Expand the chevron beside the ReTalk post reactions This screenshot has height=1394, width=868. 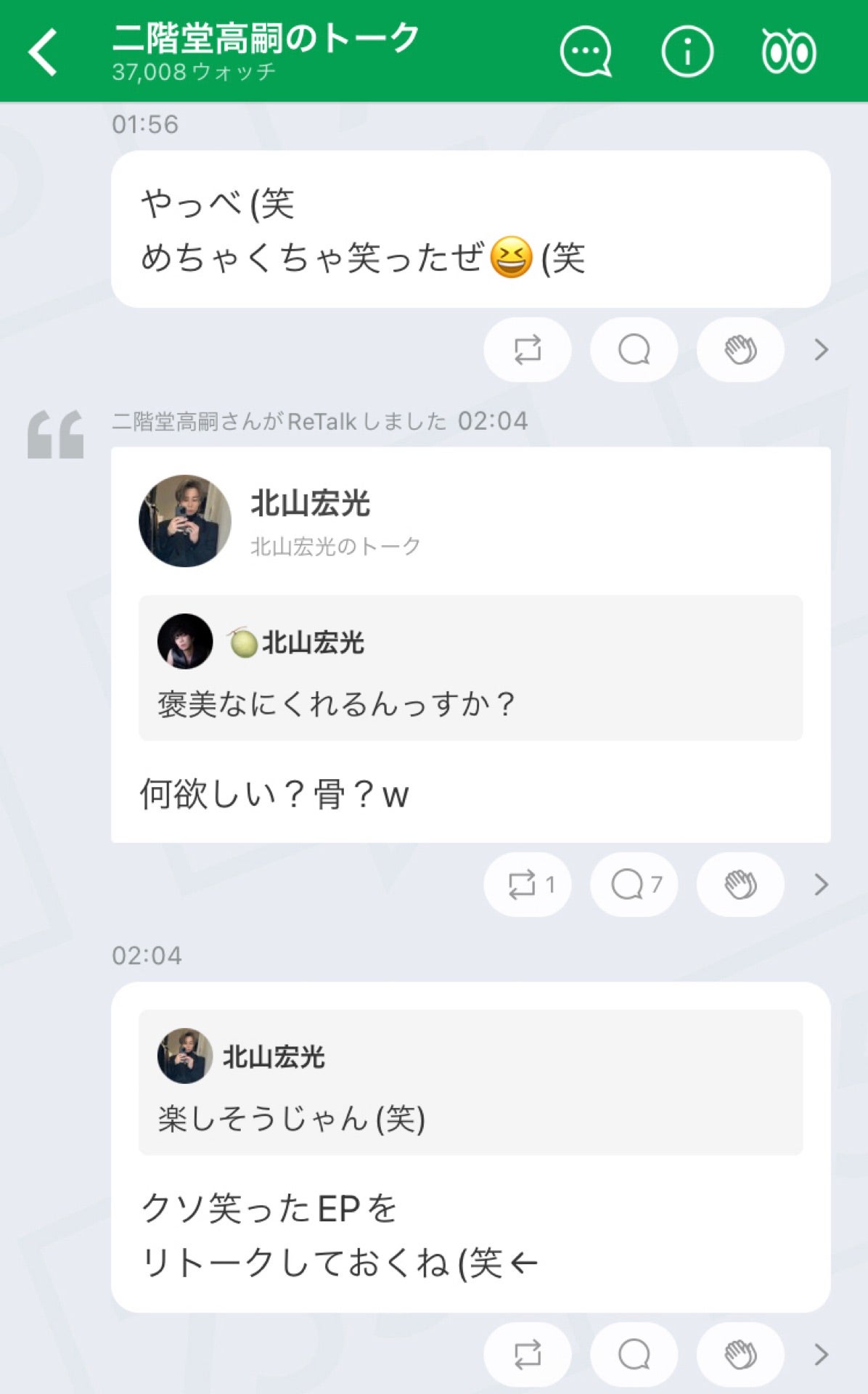[821, 884]
